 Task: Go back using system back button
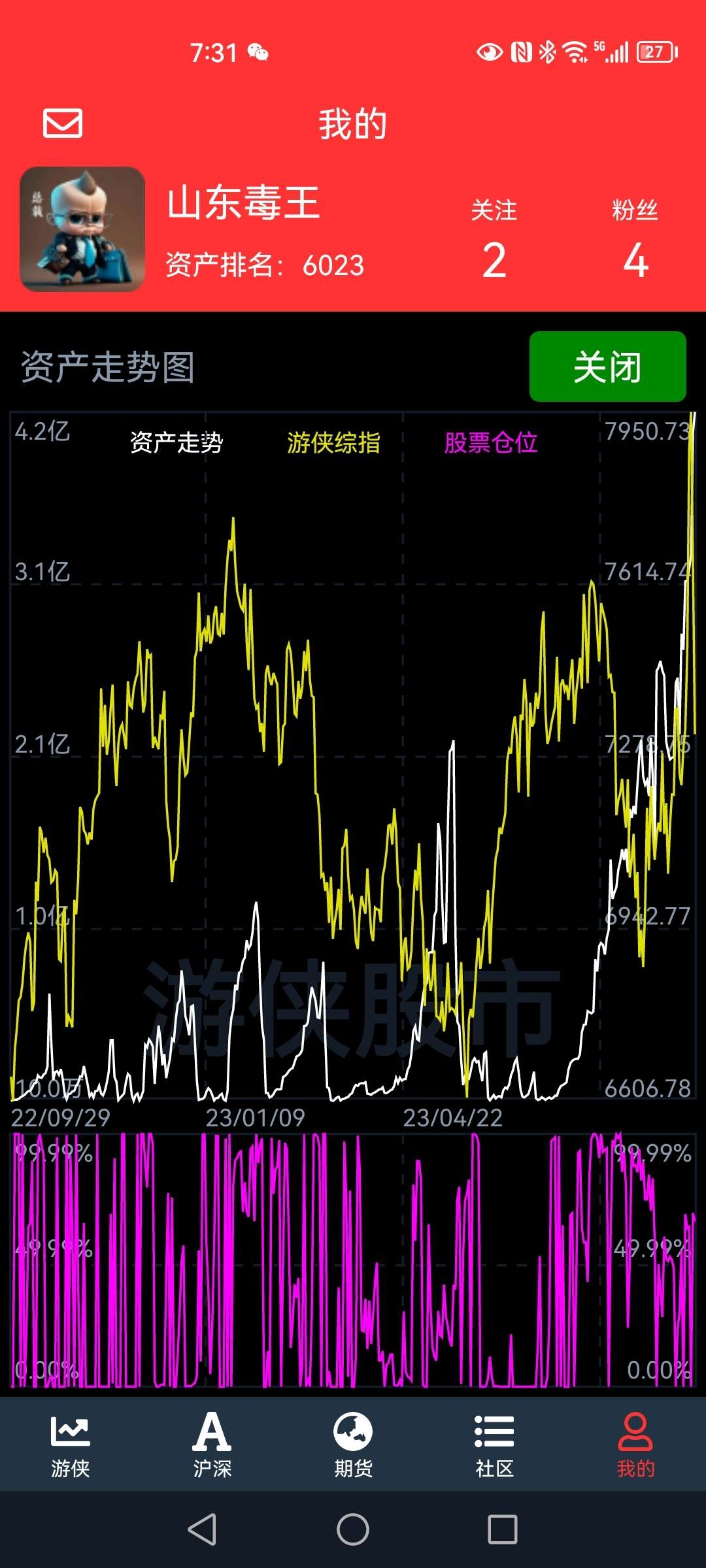pos(202,1529)
